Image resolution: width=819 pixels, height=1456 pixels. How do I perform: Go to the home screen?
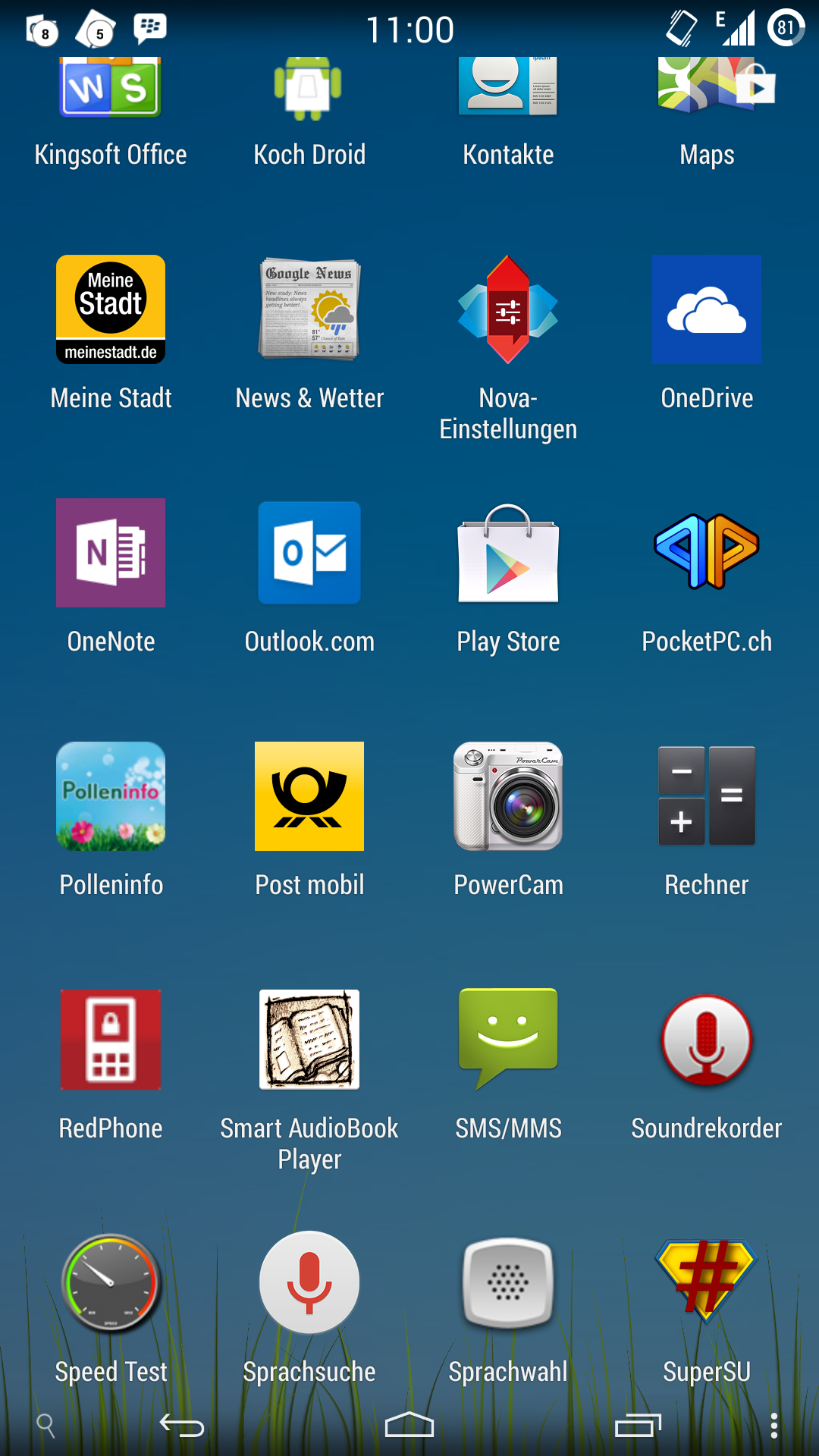tap(409, 1426)
